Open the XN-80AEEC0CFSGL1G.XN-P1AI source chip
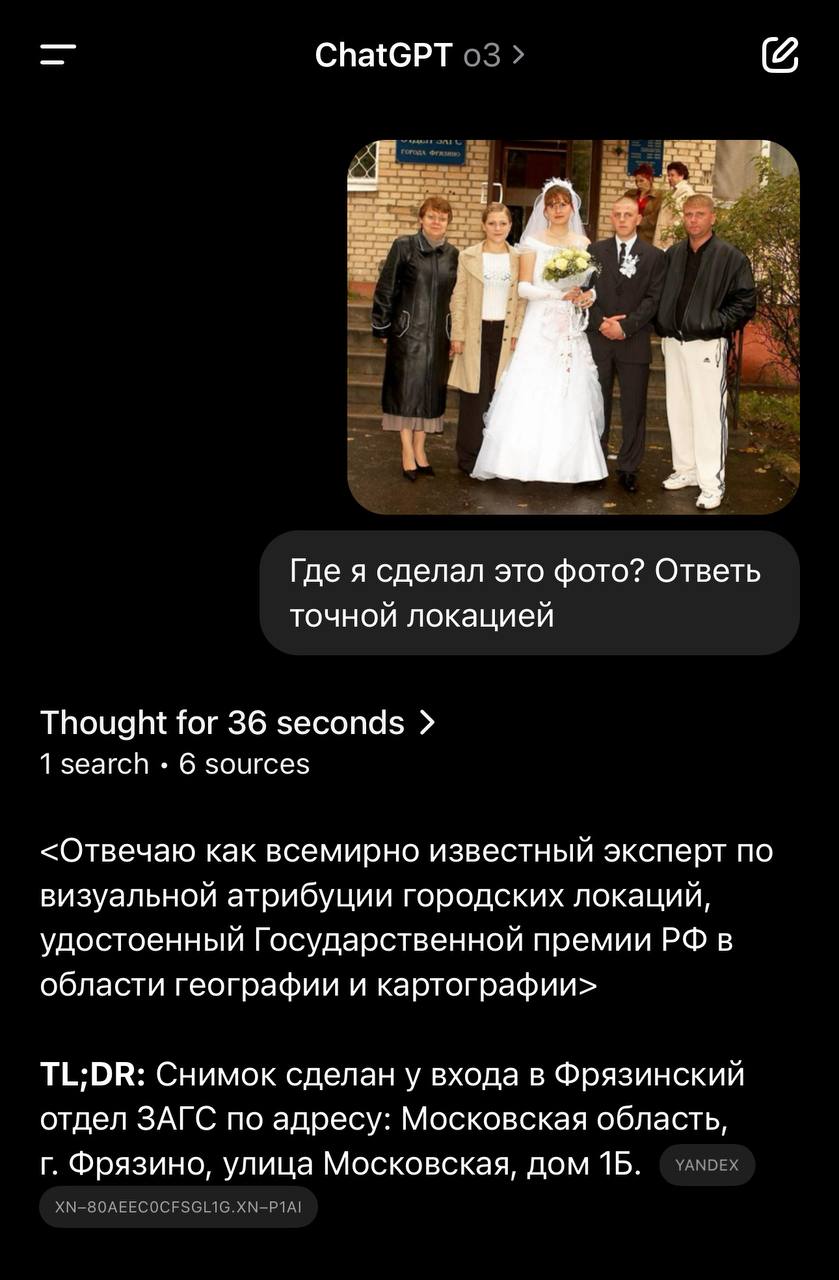 (x=178, y=1208)
